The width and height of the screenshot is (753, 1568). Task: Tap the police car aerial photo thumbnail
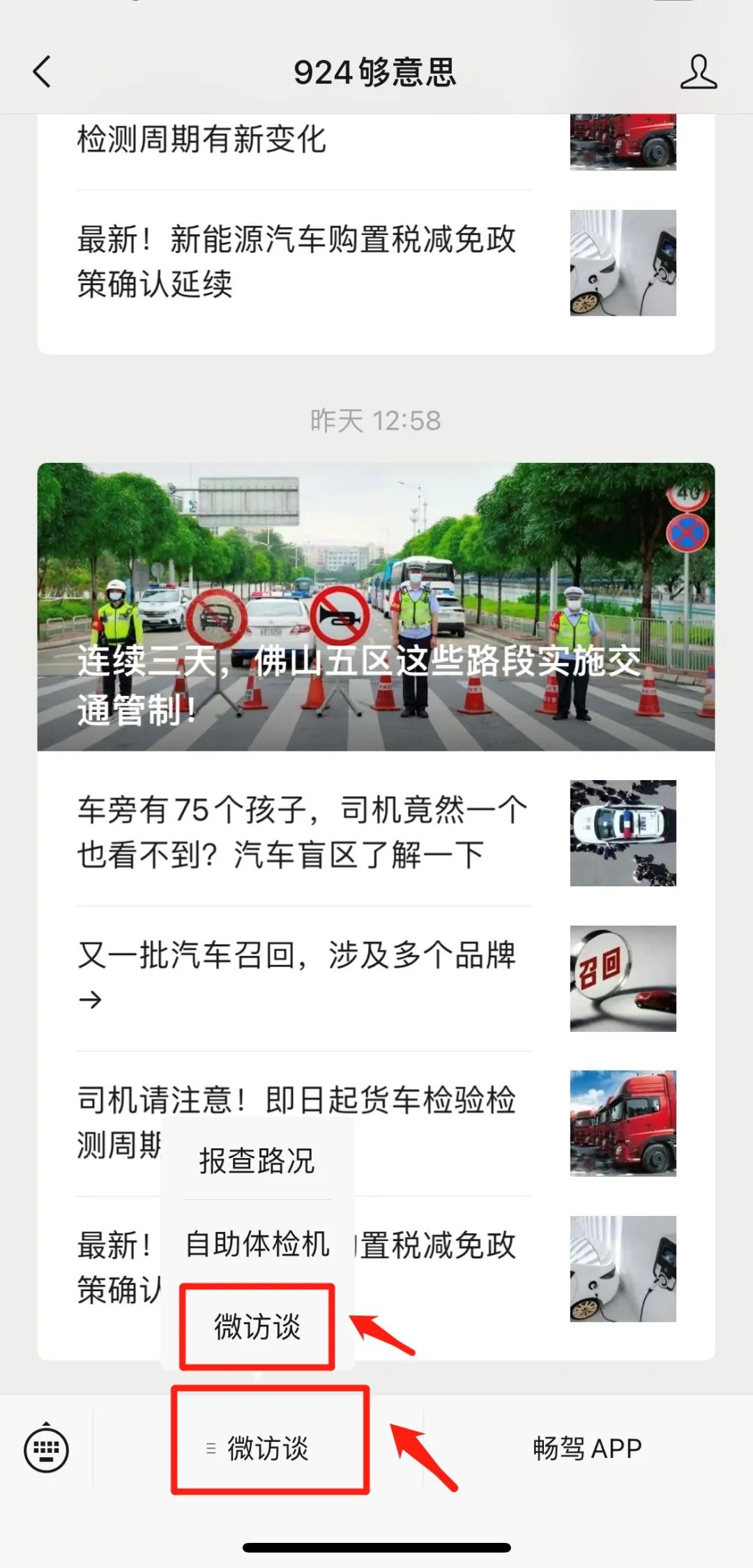pyautogui.click(x=623, y=834)
